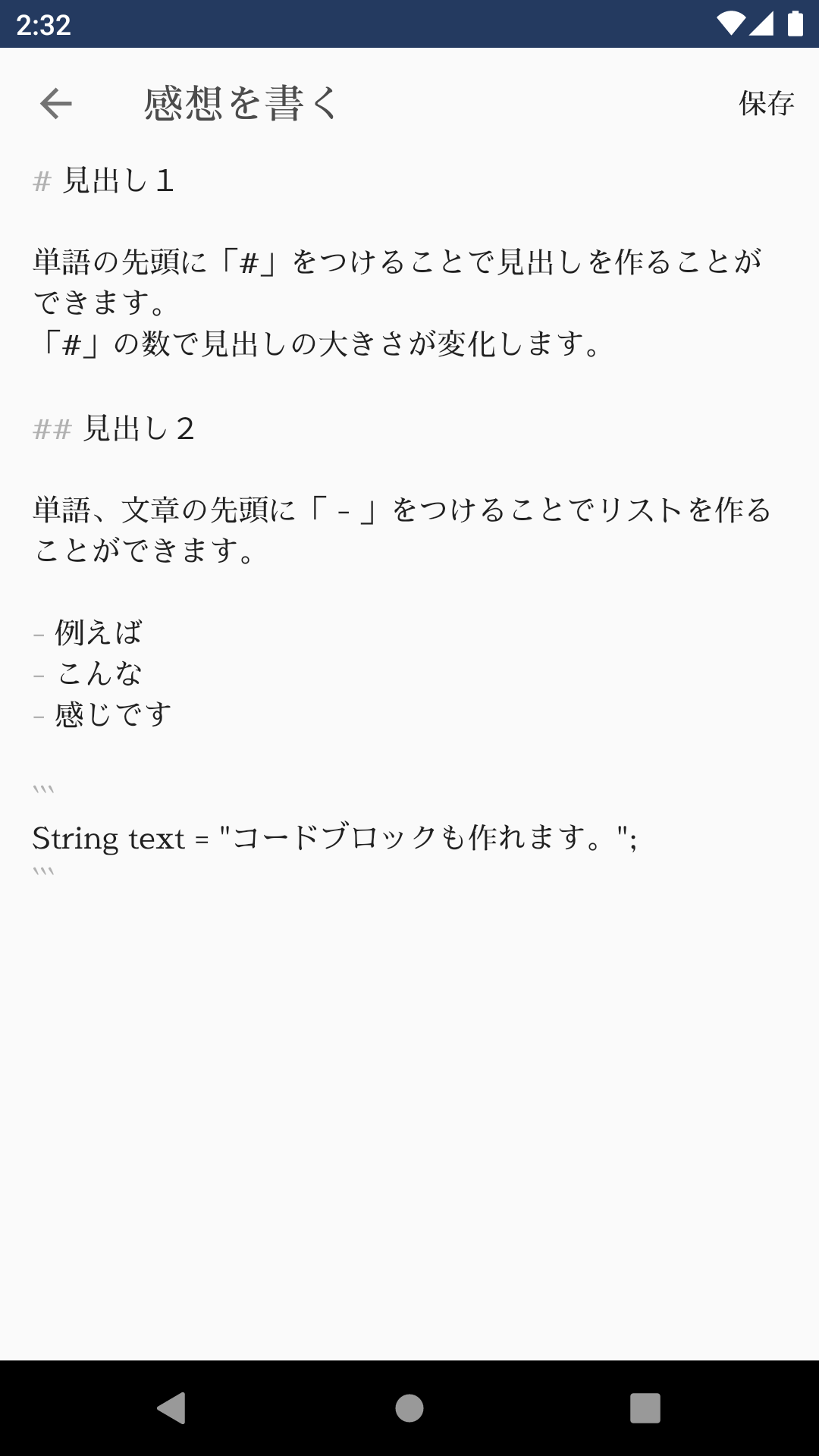Tap the cellular signal icon in status bar
Screen dimensions: 819x1456
pyautogui.click(x=762, y=24)
